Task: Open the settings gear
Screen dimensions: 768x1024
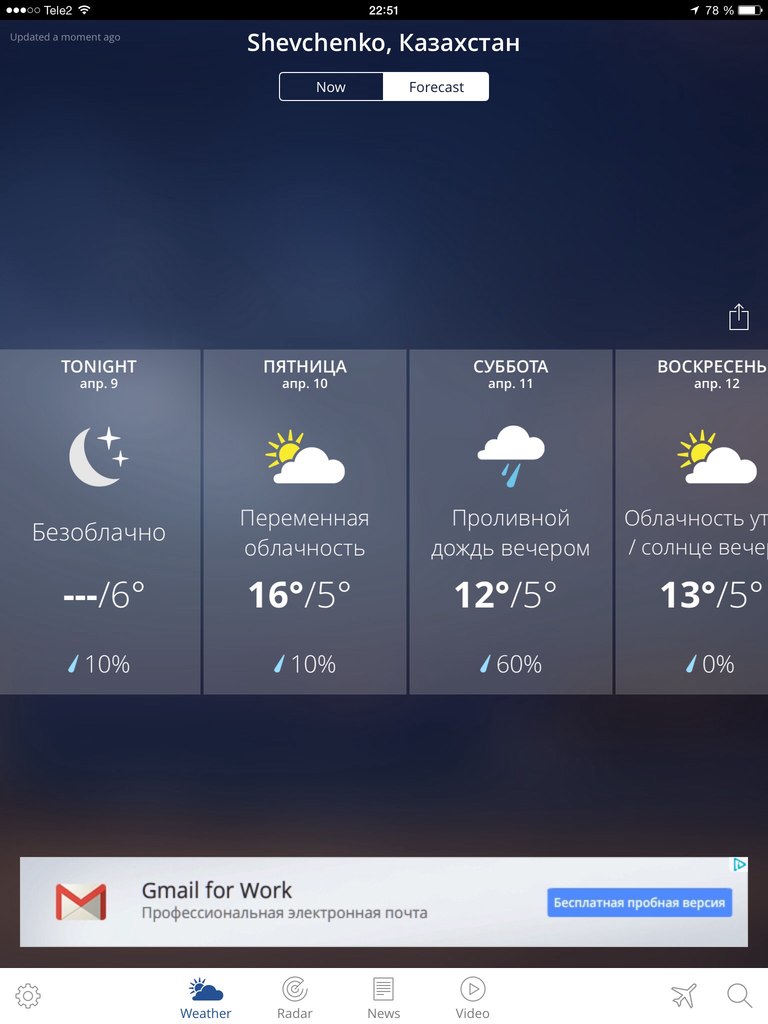Action: click(x=28, y=995)
